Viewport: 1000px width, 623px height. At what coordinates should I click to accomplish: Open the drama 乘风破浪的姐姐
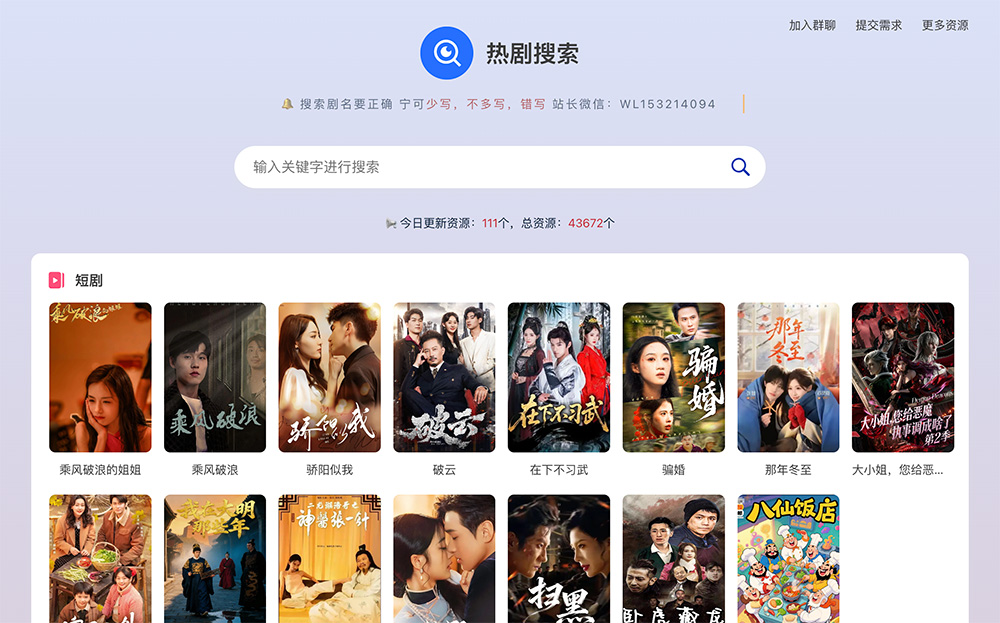[100, 378]
